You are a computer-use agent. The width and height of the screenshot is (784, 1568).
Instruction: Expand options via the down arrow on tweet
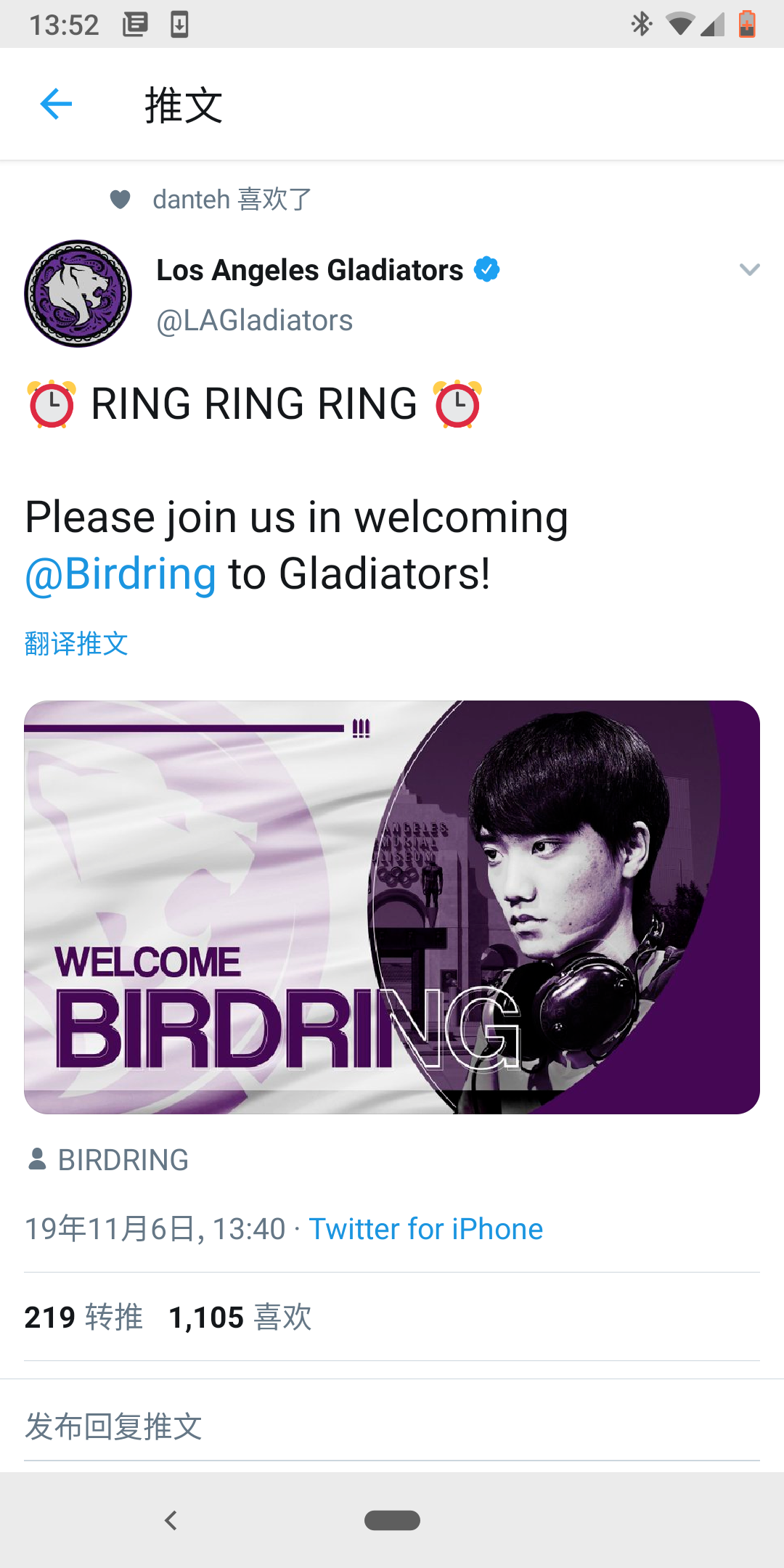pos(748,270)
